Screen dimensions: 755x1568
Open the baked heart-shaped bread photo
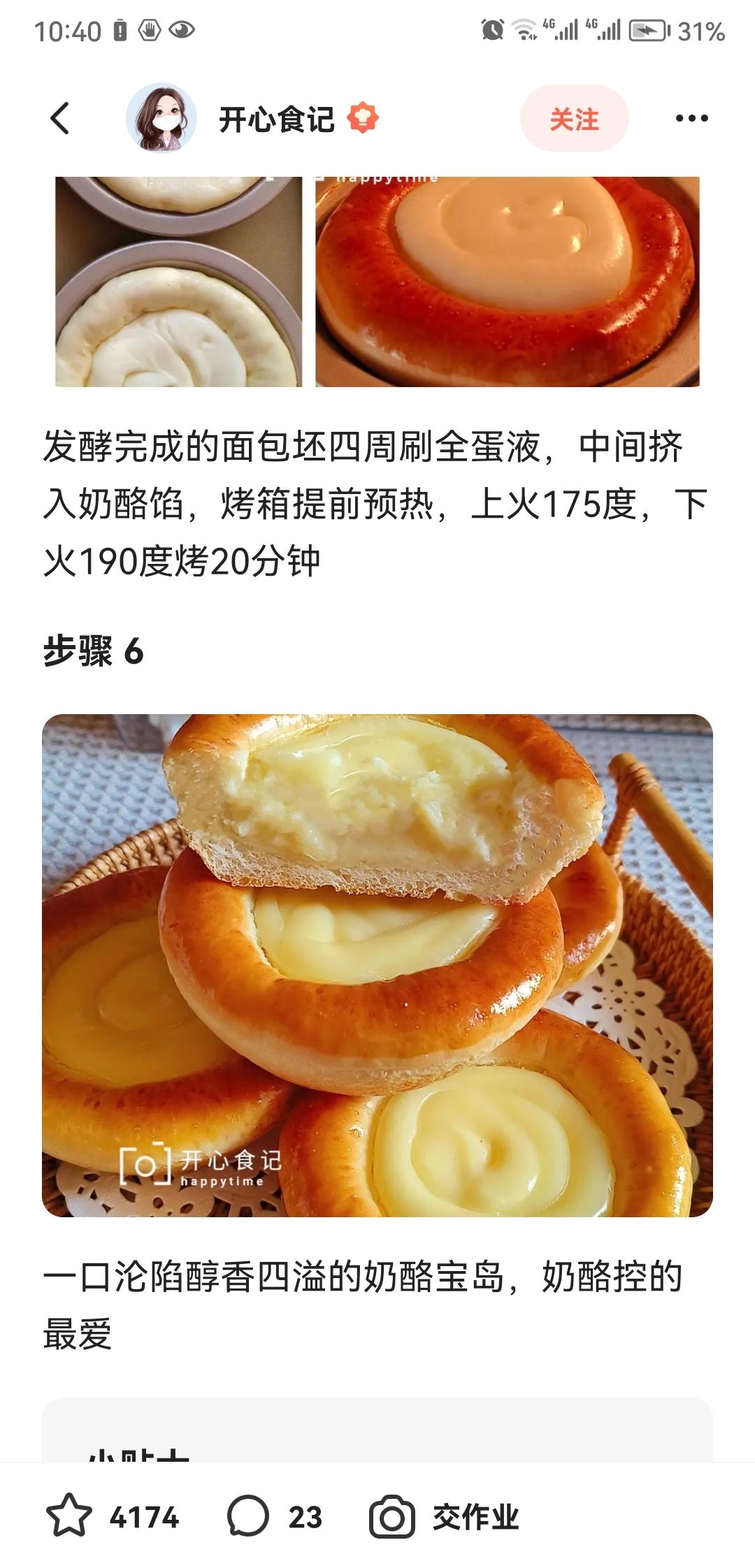[507, 281]
